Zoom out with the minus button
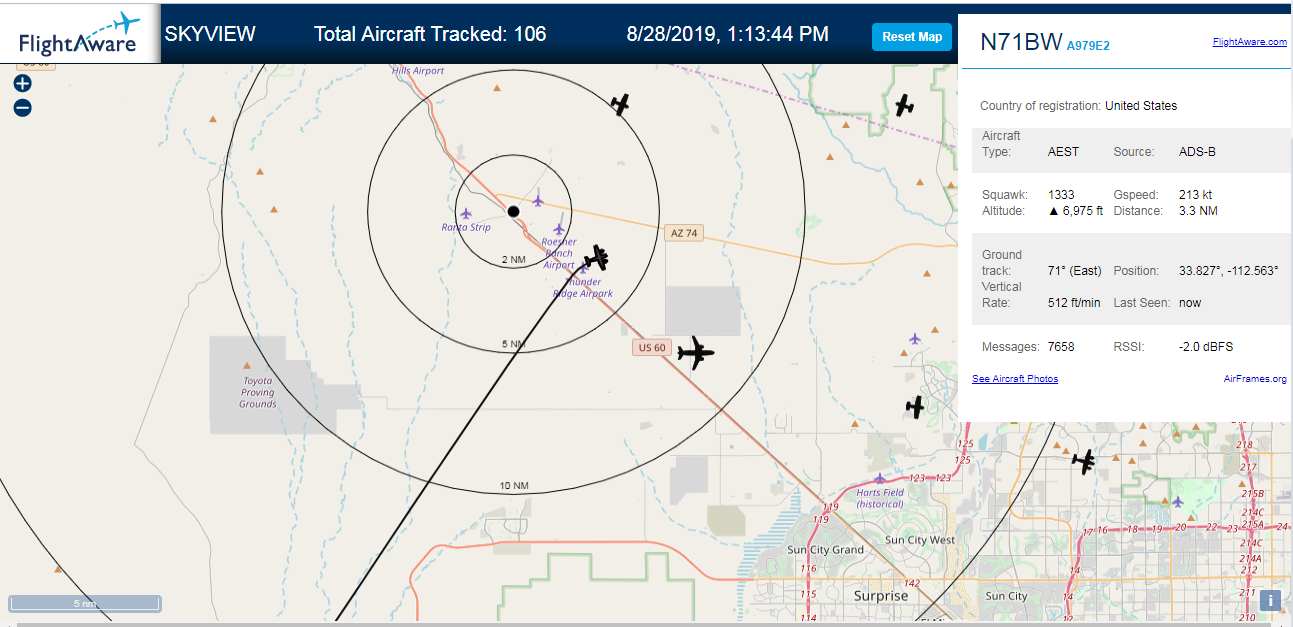1293x627 pixels. pos(23,108)
